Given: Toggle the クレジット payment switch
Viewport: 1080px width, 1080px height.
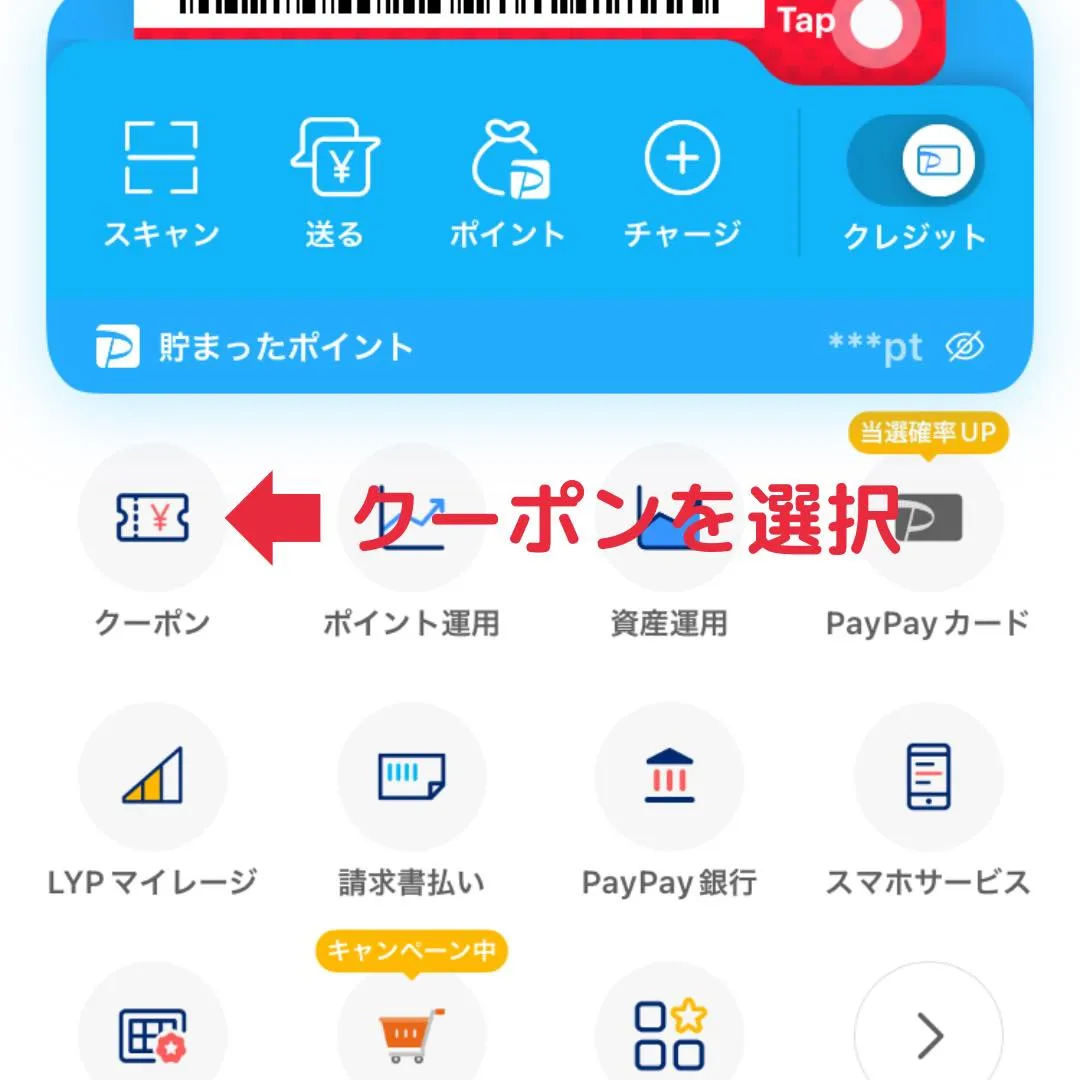Looking at the screenshot, I should (915, 160).
